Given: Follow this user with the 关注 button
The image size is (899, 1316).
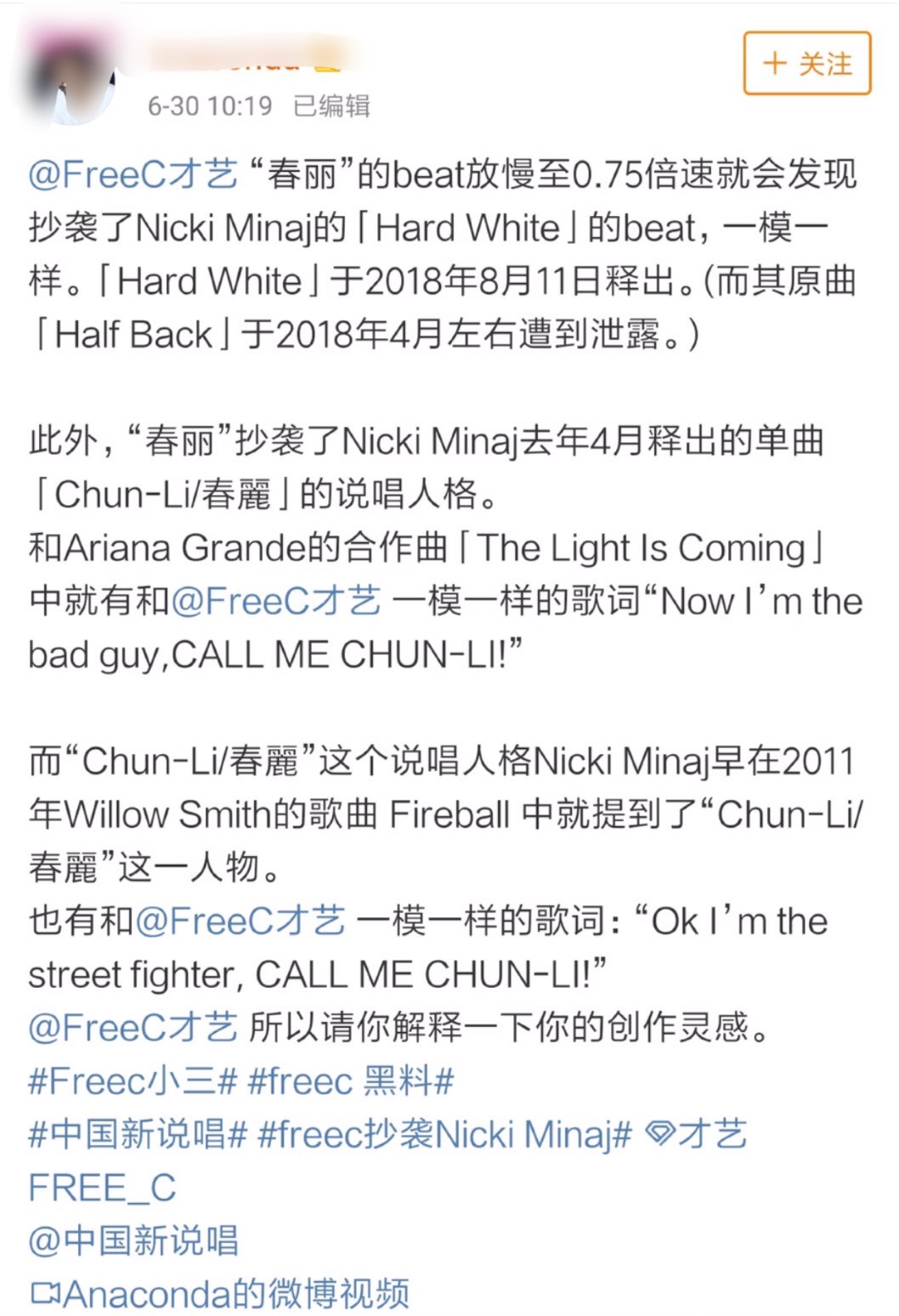Looking at the screenshot, I should pyautogui.click(x=806, y=64).
